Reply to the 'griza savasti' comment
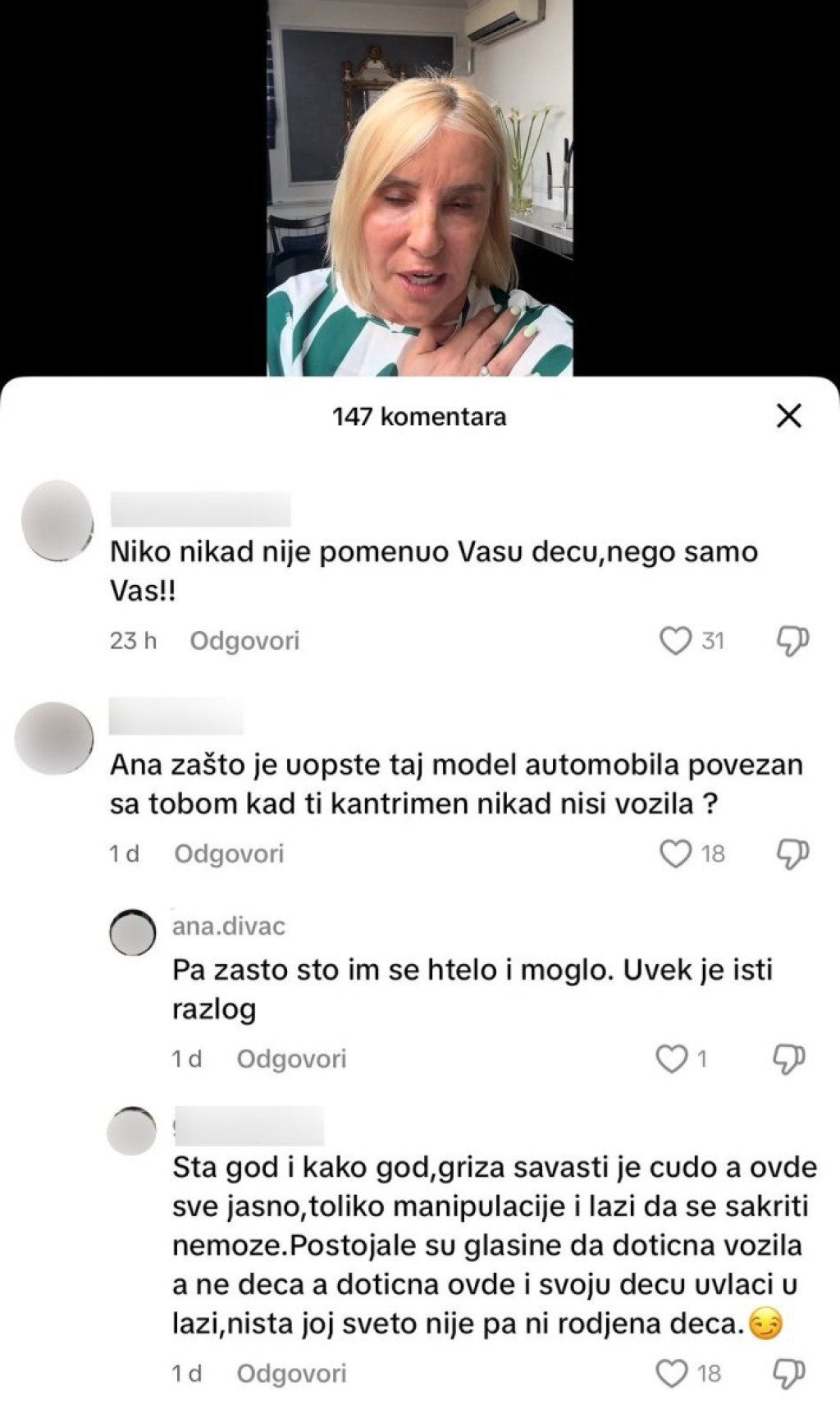The image size is (840, 1418). [x=291, y=1374]
